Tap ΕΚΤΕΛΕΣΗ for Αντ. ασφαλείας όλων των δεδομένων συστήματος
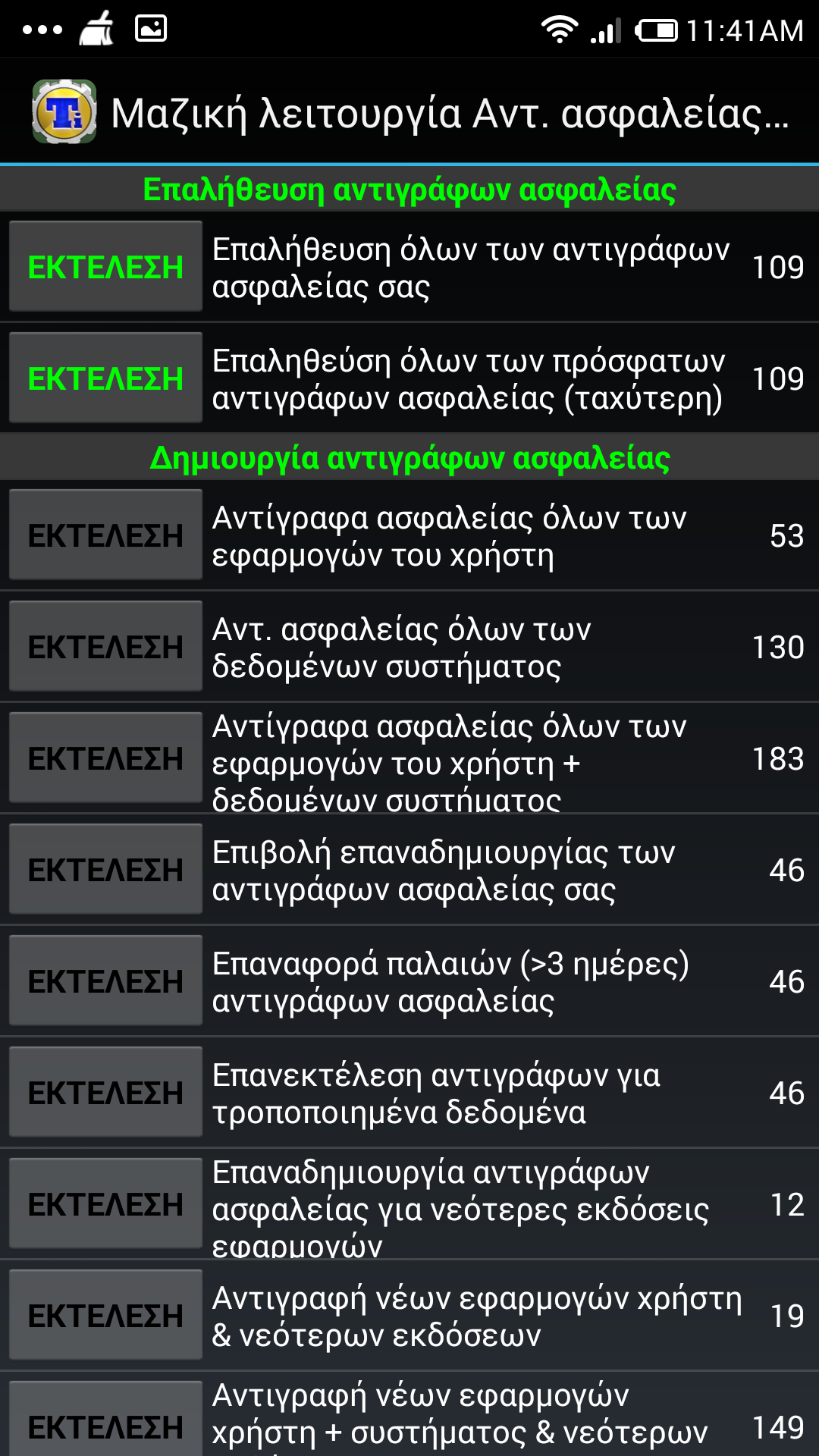This screenshot has height=1456, width=819. tap(105, 646)
